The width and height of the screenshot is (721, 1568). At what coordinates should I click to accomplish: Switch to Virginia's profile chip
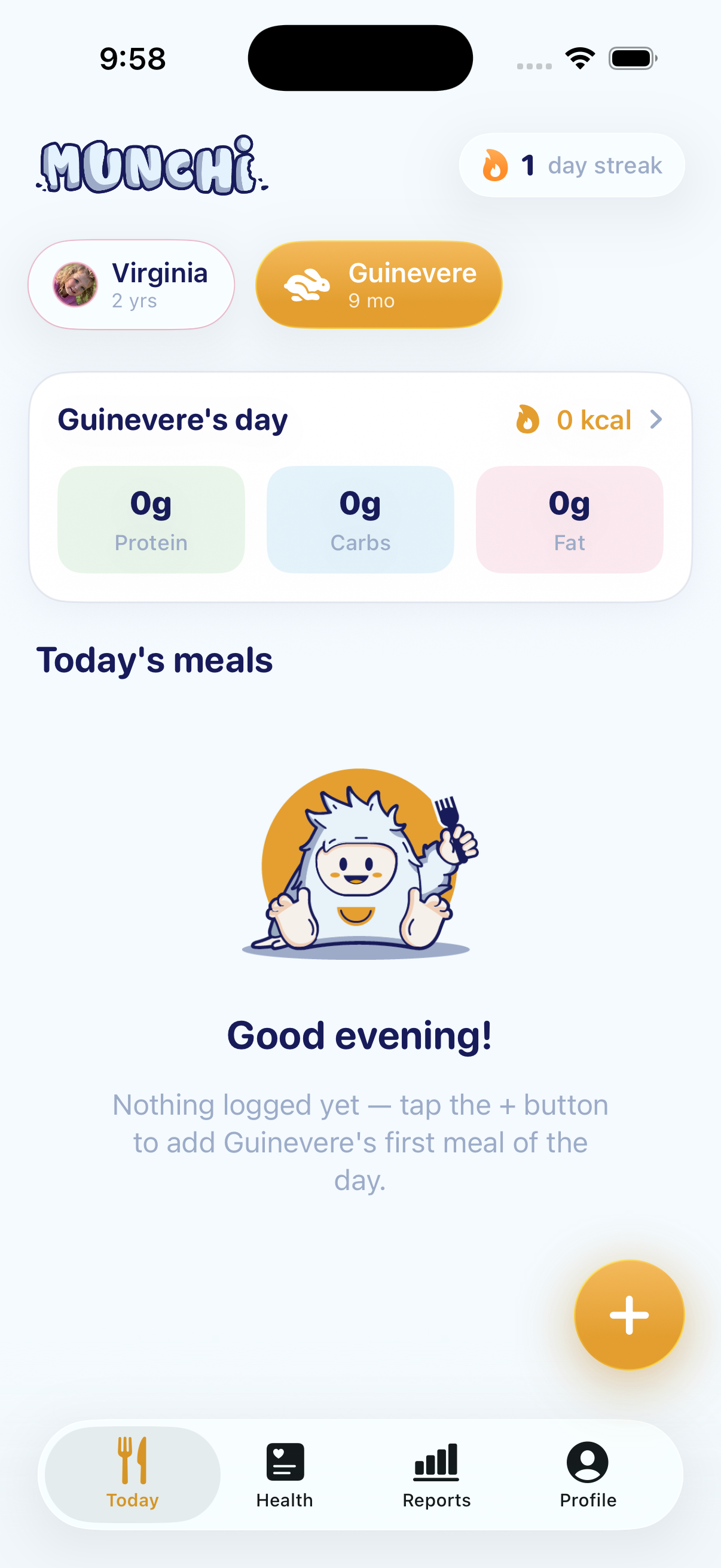[x=132, y=284]
